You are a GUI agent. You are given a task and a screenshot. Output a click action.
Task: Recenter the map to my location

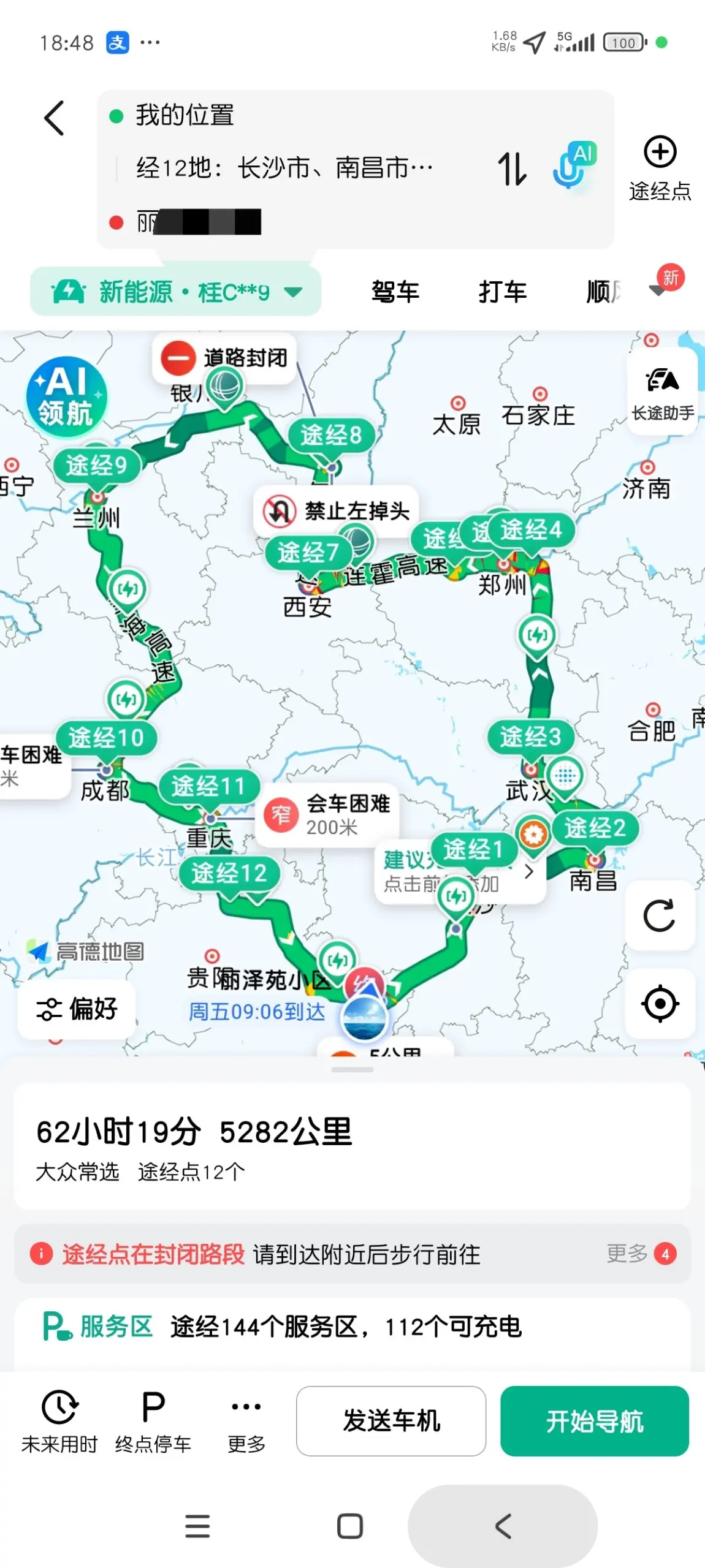pyautogui.click(x=660, y=1004)
